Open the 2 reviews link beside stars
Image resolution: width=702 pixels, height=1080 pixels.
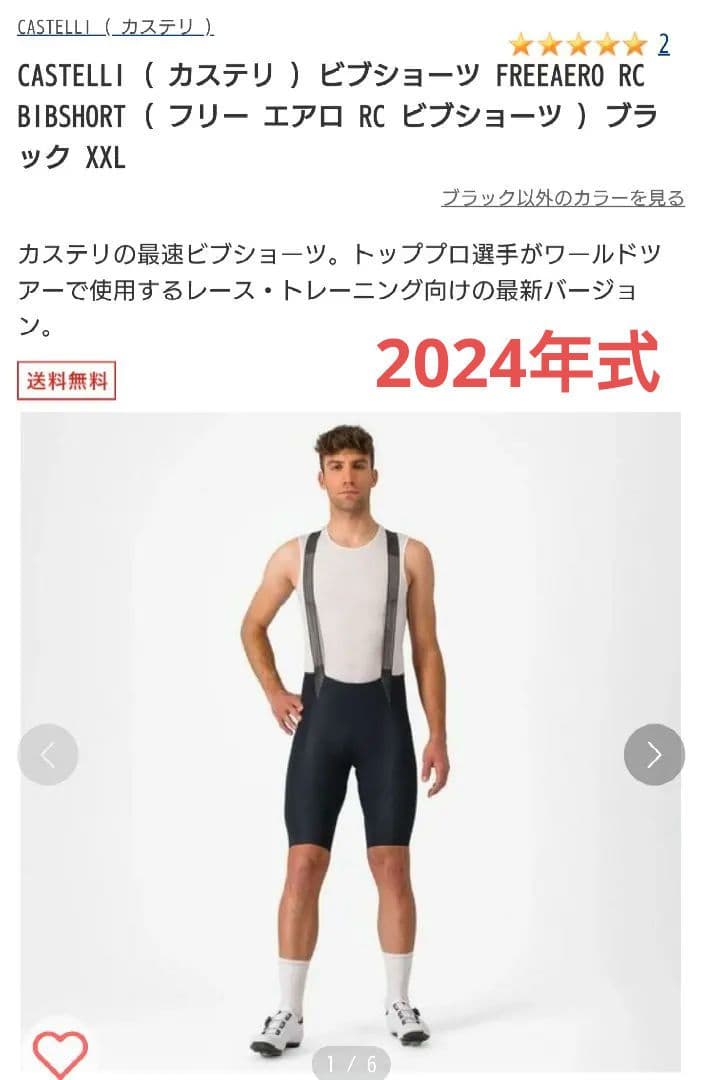click(x=663, y=44)
